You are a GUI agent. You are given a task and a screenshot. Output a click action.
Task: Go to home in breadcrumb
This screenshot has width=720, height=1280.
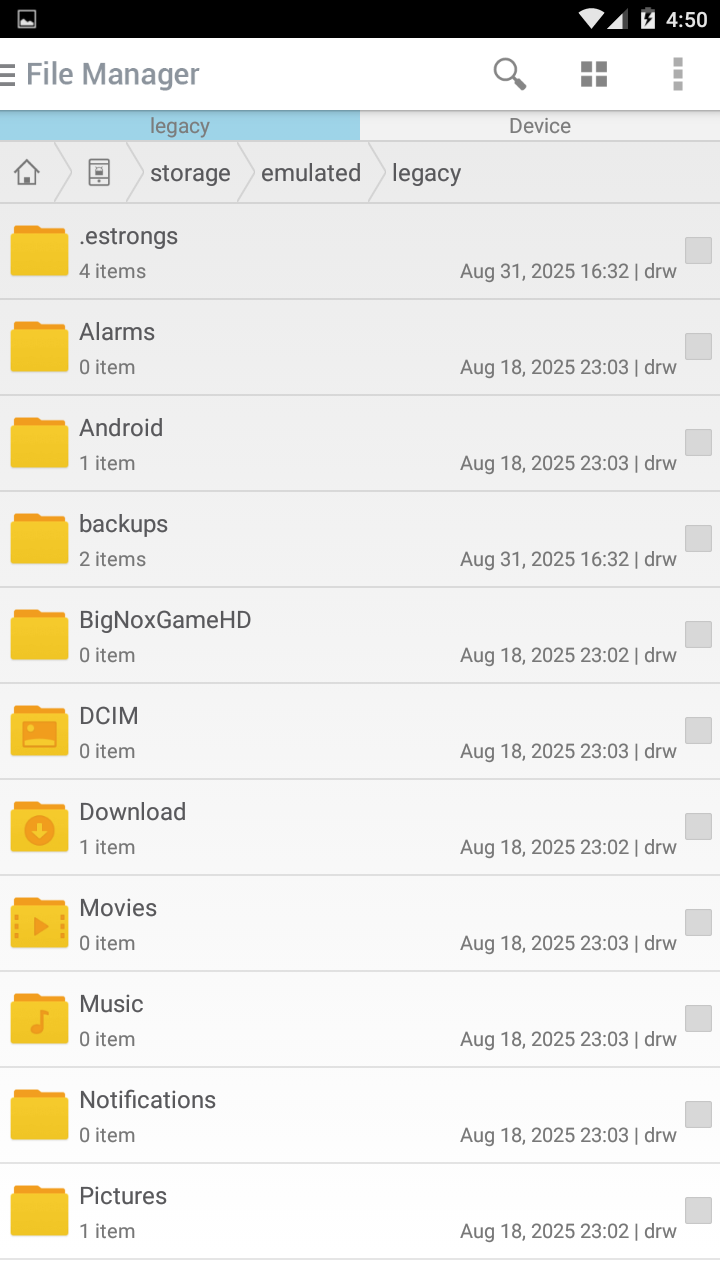tap(27, 173)
